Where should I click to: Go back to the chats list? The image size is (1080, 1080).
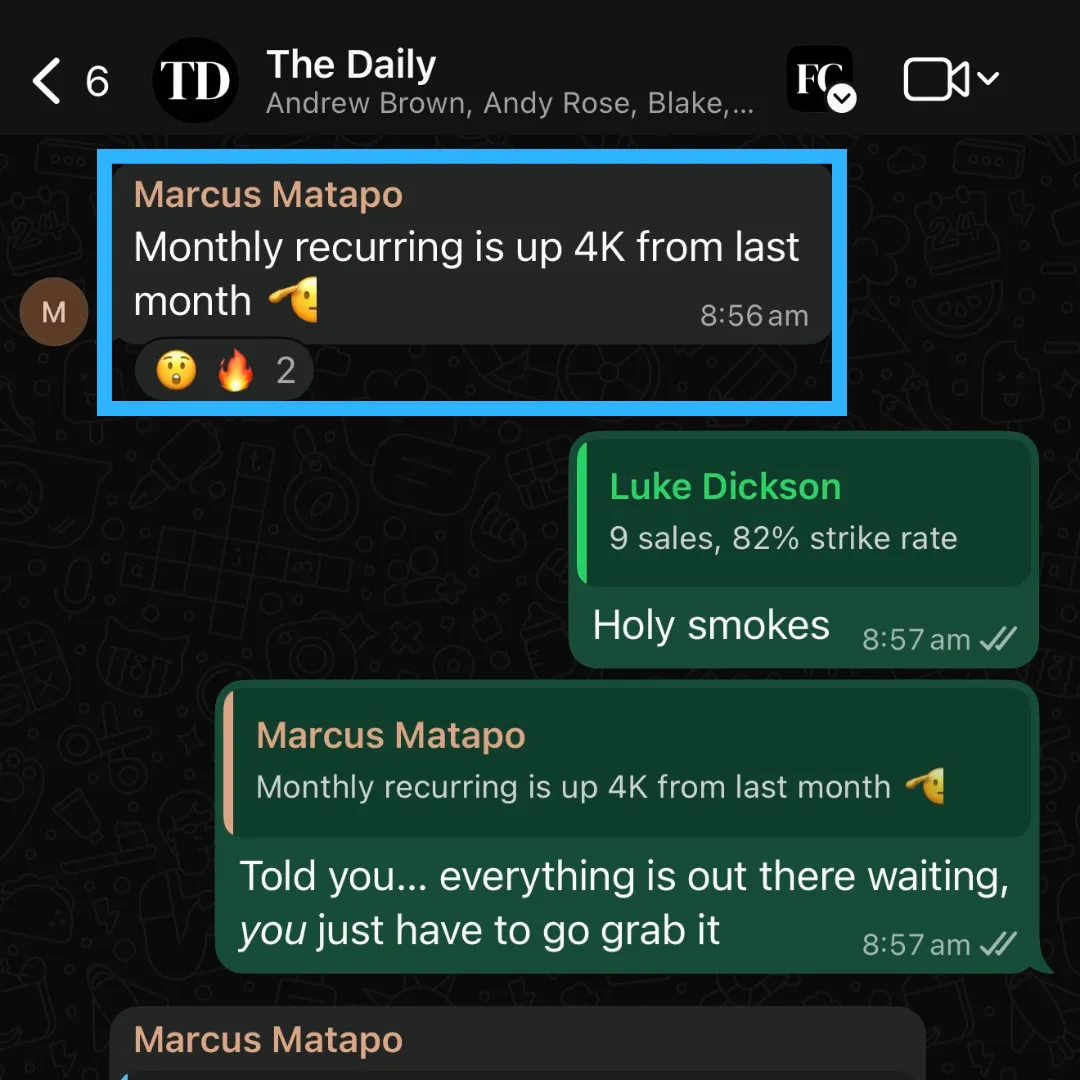(x=48, y=80)
